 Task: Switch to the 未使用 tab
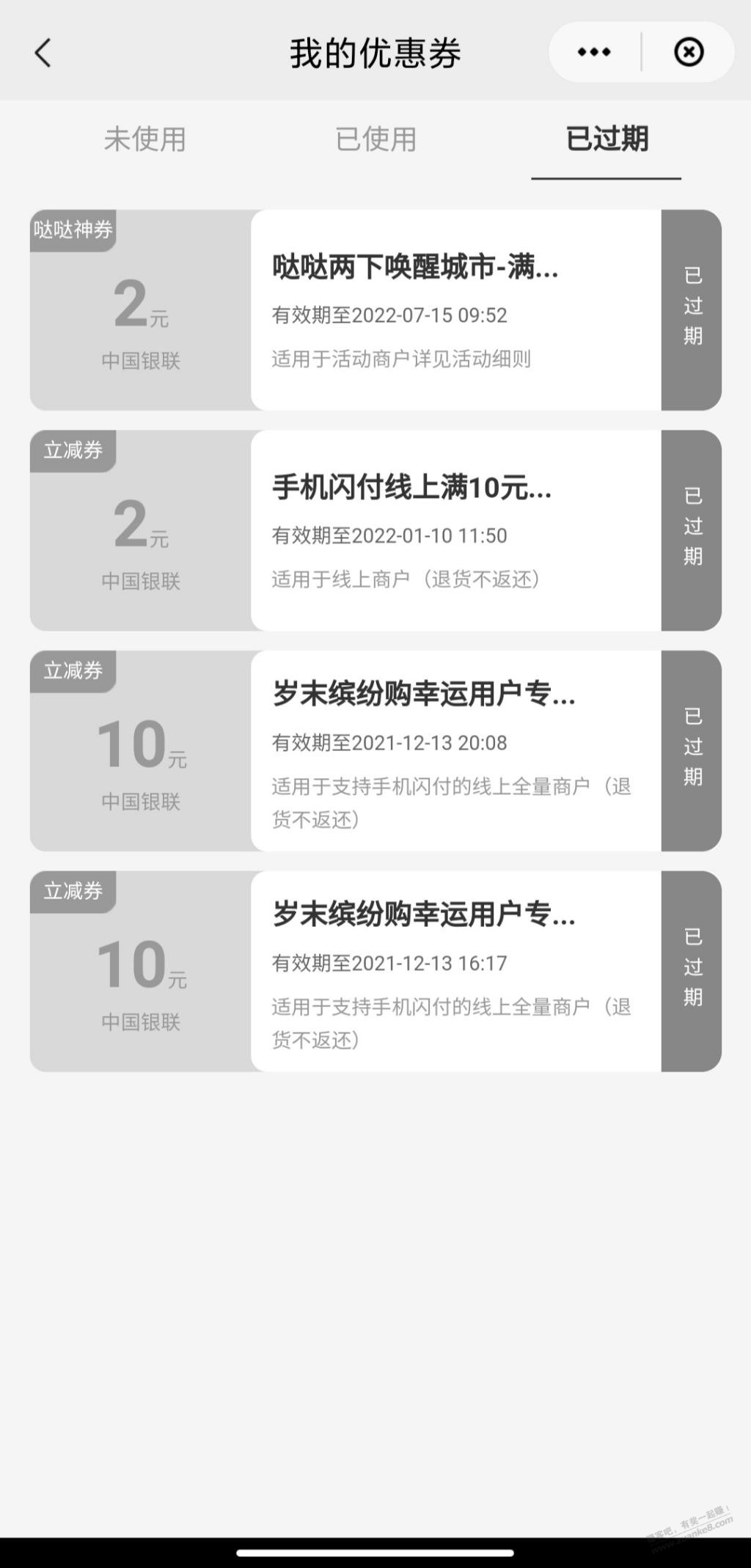coord(144,139)
